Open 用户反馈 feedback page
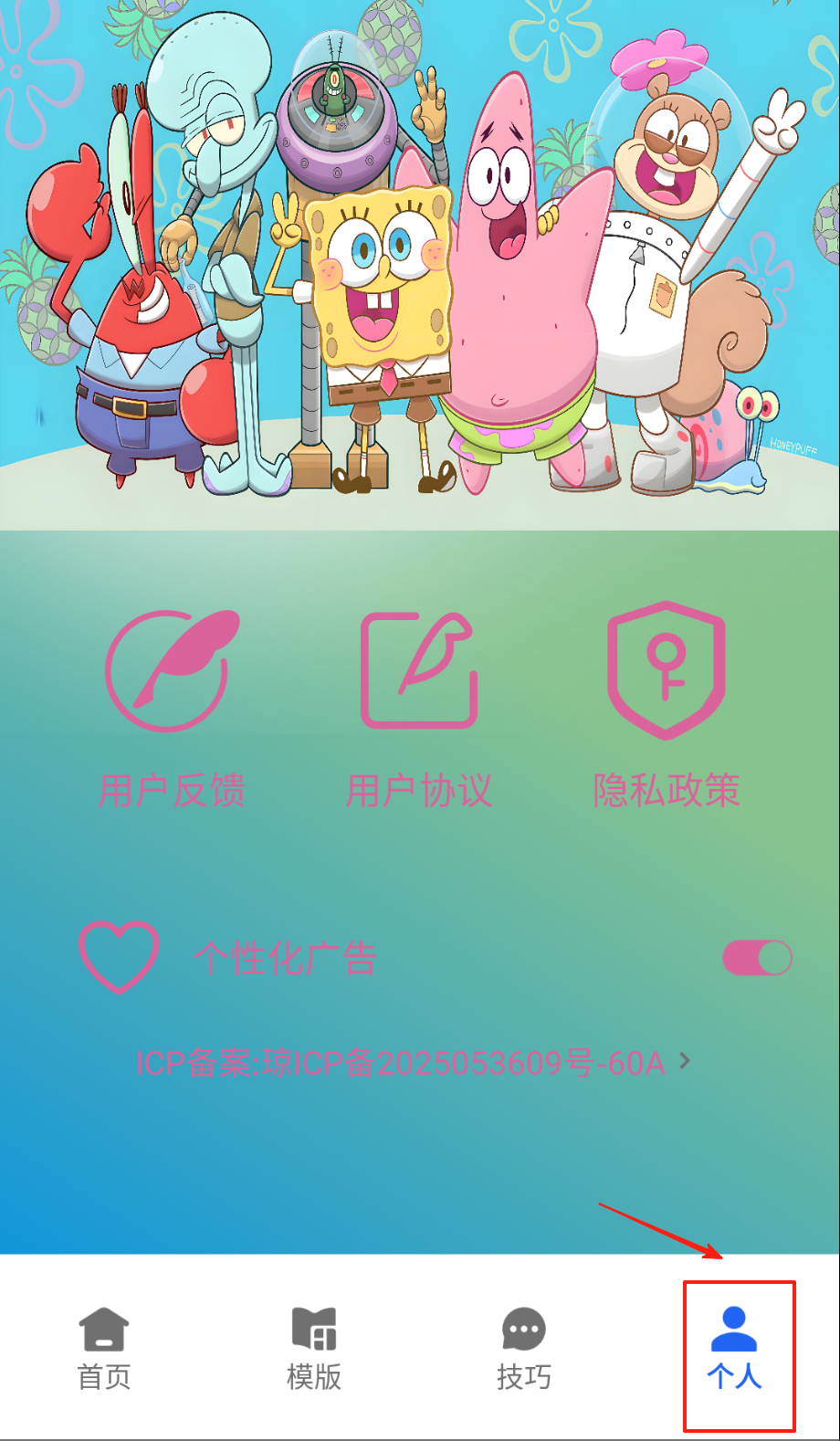The image size is (840, 1441). point(171,708)
